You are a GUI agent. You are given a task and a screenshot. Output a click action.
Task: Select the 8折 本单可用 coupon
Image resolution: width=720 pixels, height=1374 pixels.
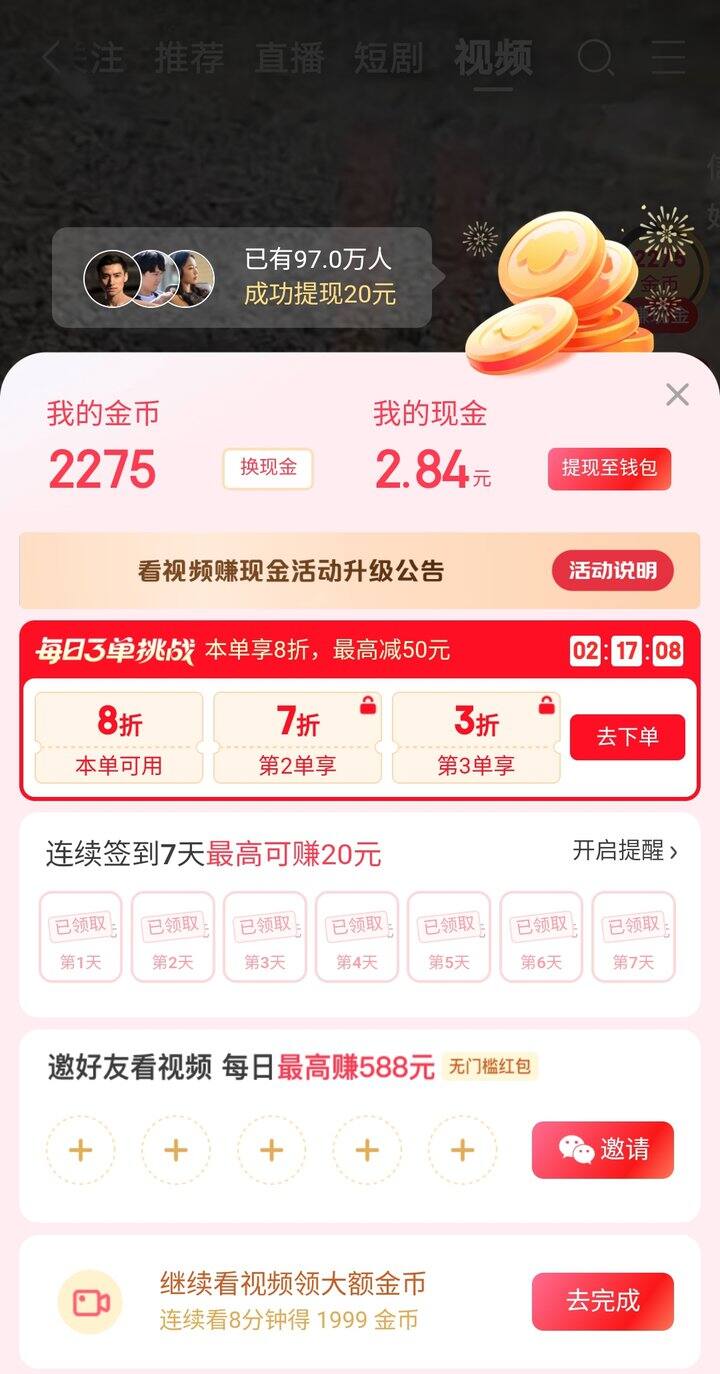(x=119, y=737)
